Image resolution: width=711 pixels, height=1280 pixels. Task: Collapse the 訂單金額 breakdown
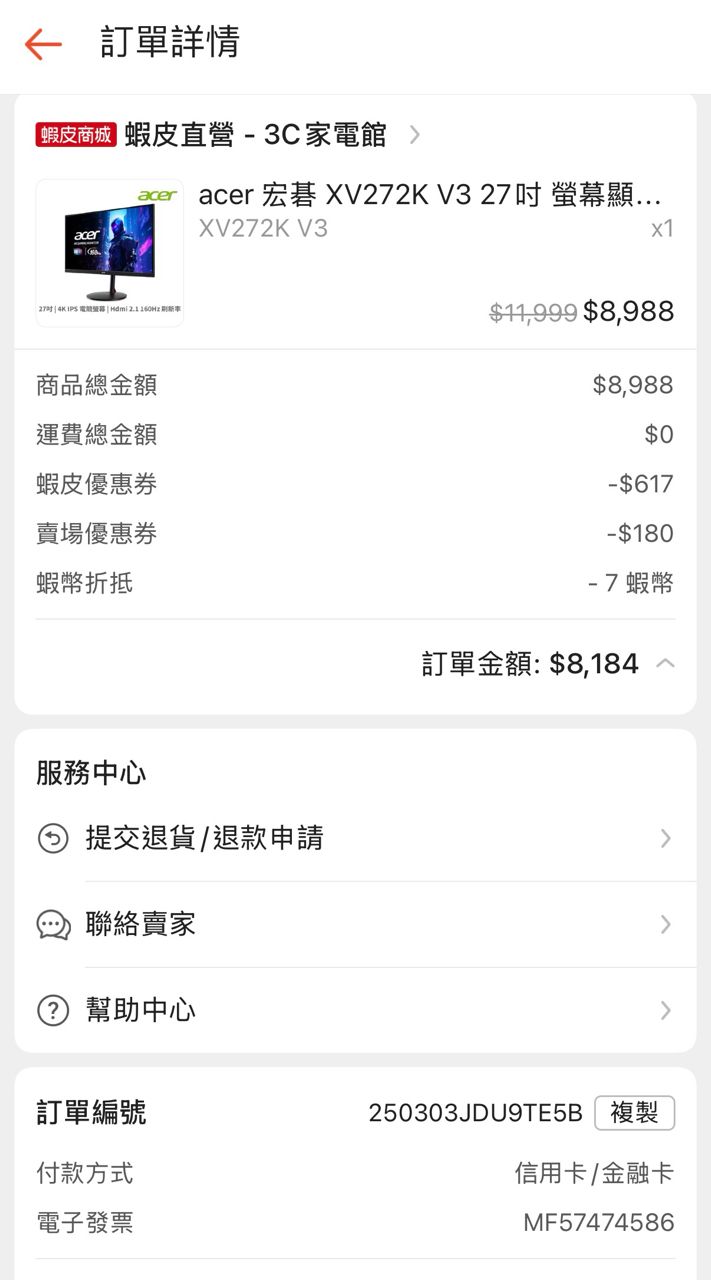pyautogui.click(x=666, y=664)
